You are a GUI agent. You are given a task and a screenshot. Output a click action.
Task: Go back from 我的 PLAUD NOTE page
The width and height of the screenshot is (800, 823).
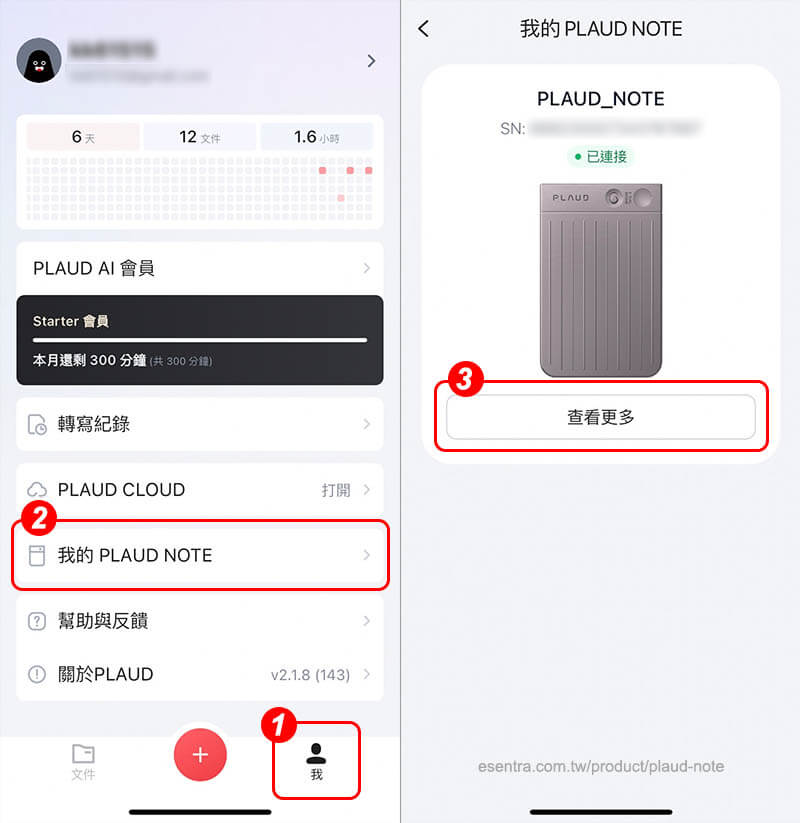[424, 29]
